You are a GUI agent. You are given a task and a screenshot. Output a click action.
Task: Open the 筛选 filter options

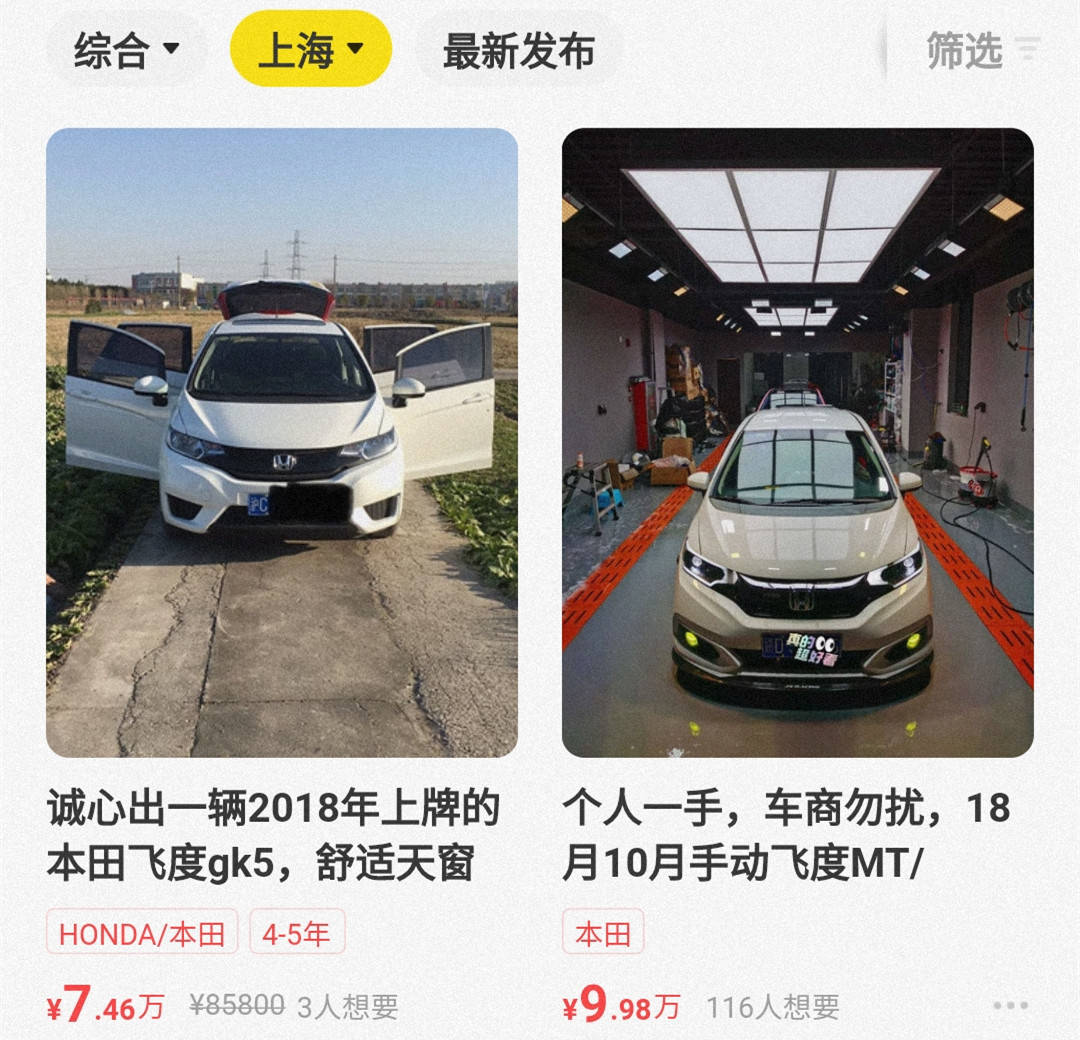982,50
